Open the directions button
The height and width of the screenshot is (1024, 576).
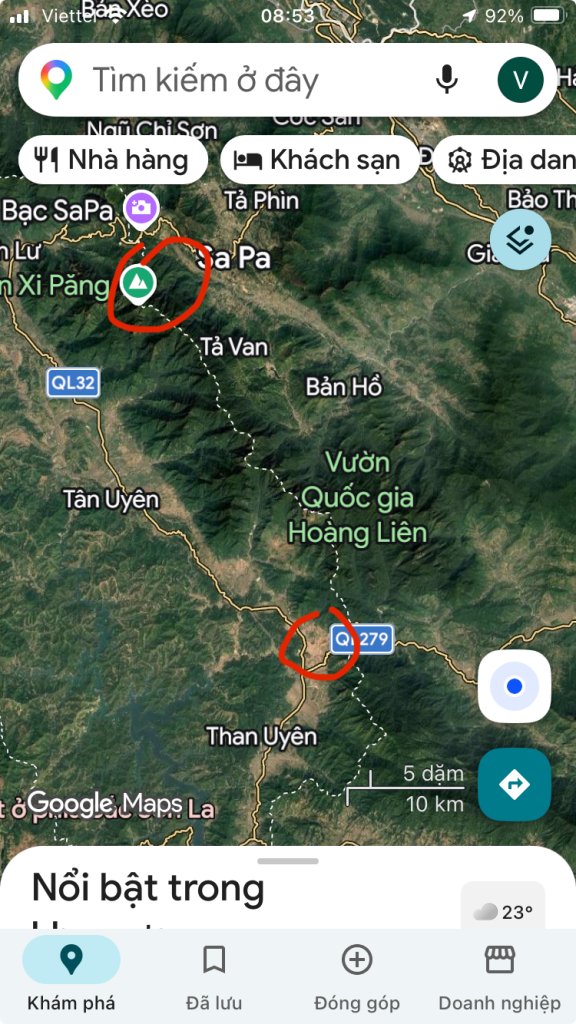click(x=514, y=784)
